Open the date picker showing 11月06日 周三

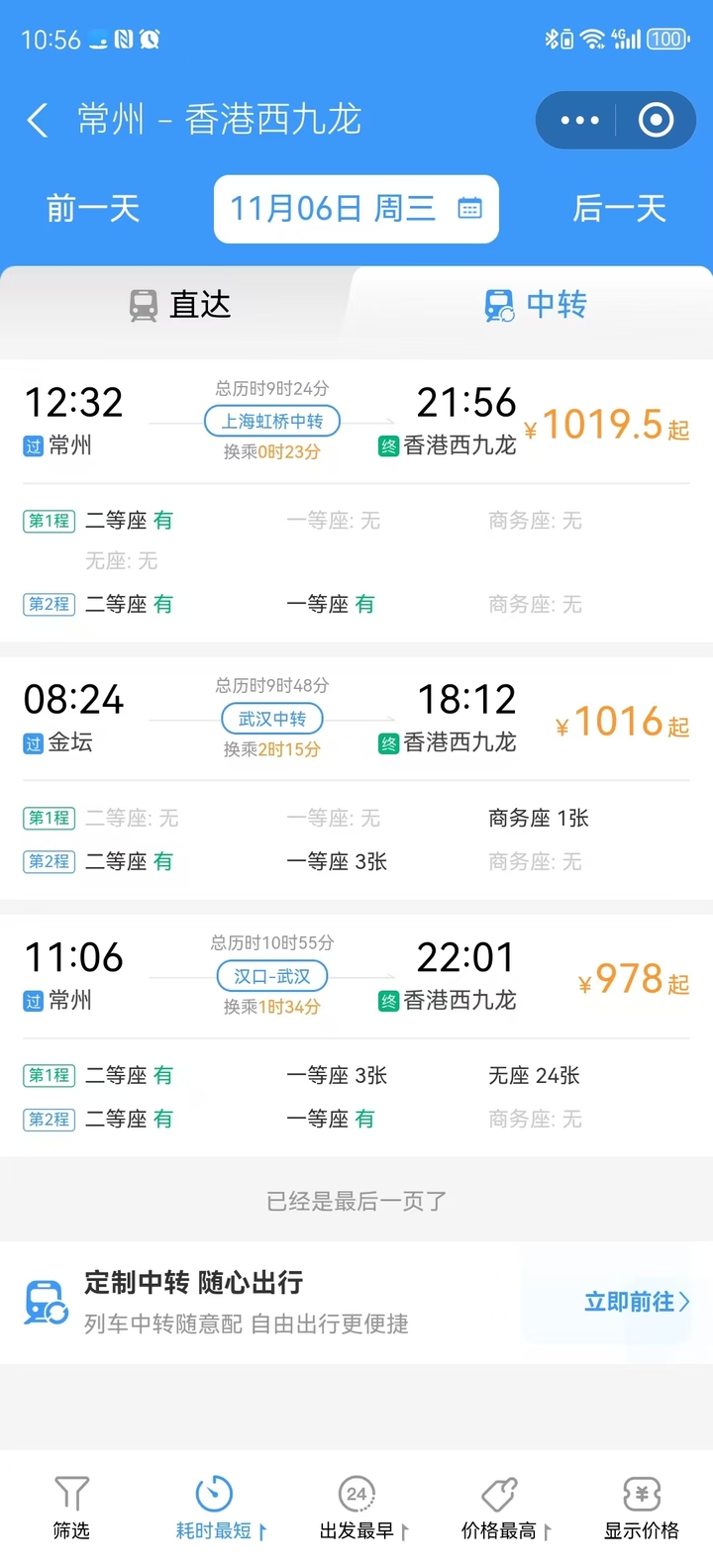(356, 209)
